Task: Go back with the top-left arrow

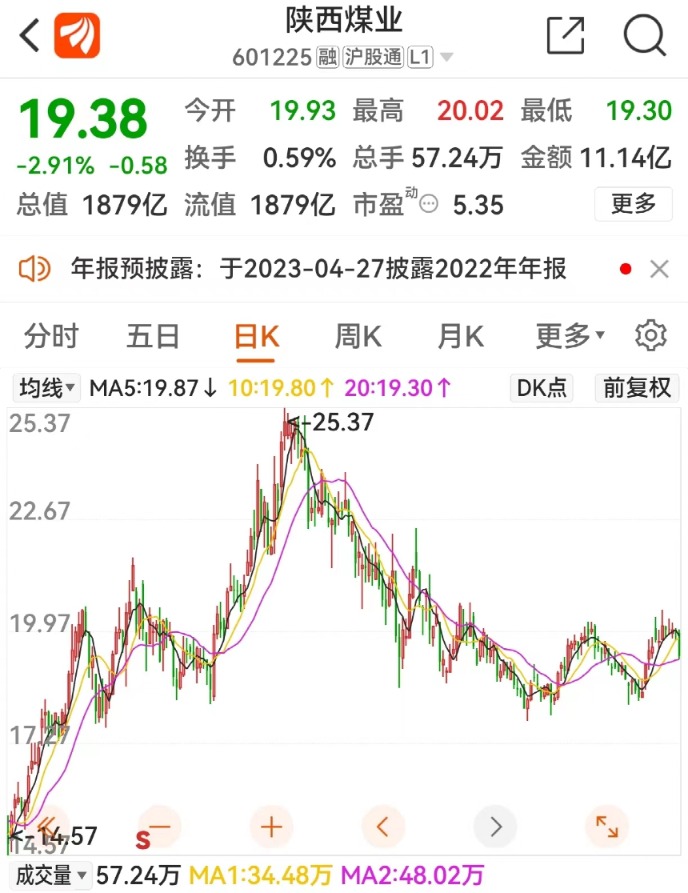Action: (x=30, y=35)
